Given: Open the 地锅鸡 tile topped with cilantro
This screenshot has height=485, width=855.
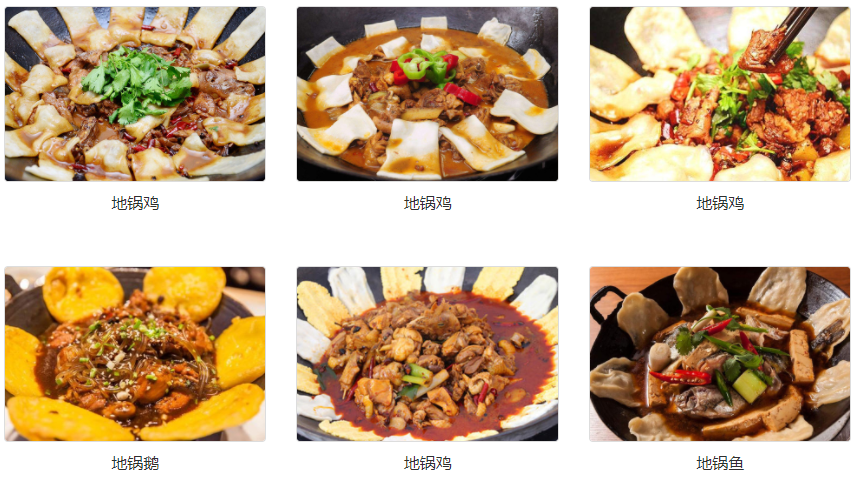Looking at the screenshot, I should pos(135,94).
